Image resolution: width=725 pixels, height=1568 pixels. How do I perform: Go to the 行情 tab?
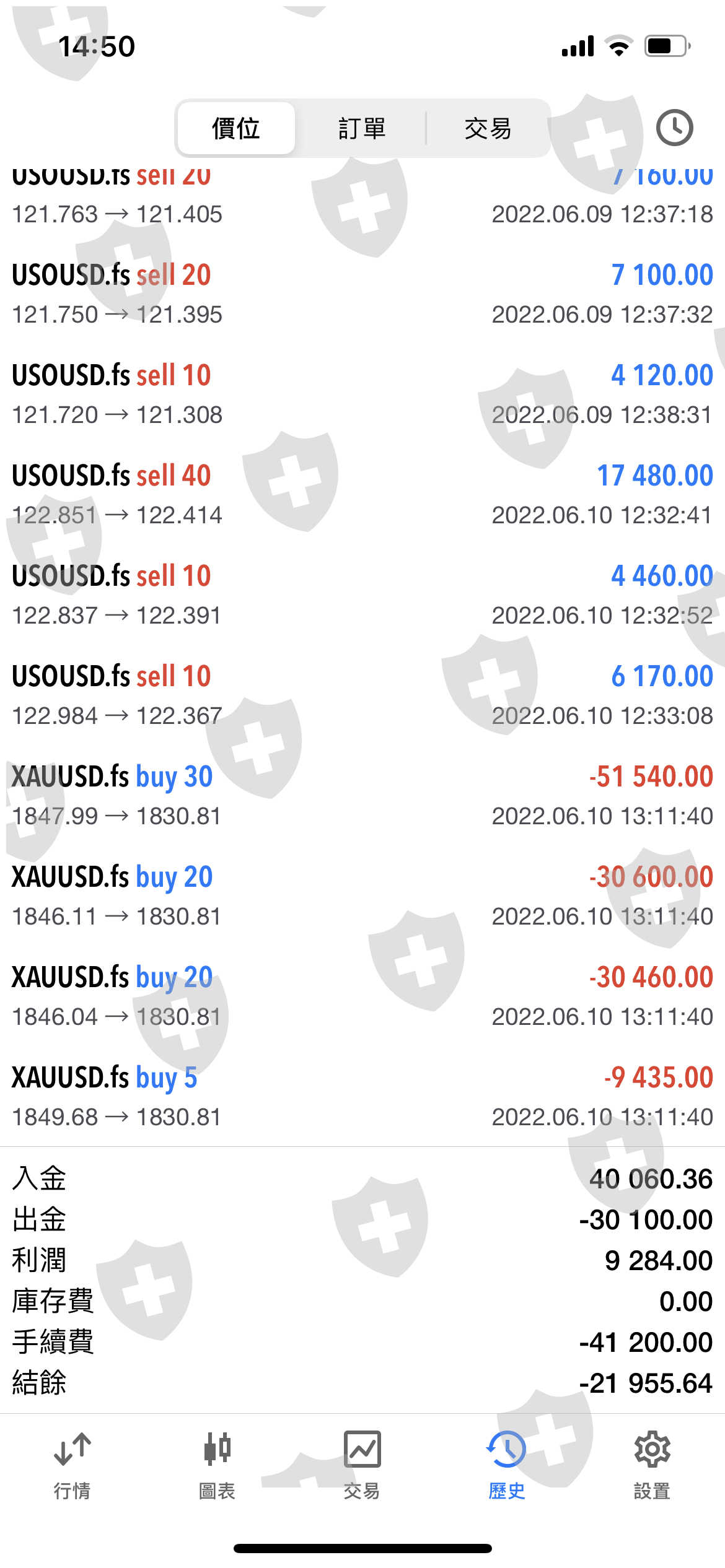(x=72, y=1465)
